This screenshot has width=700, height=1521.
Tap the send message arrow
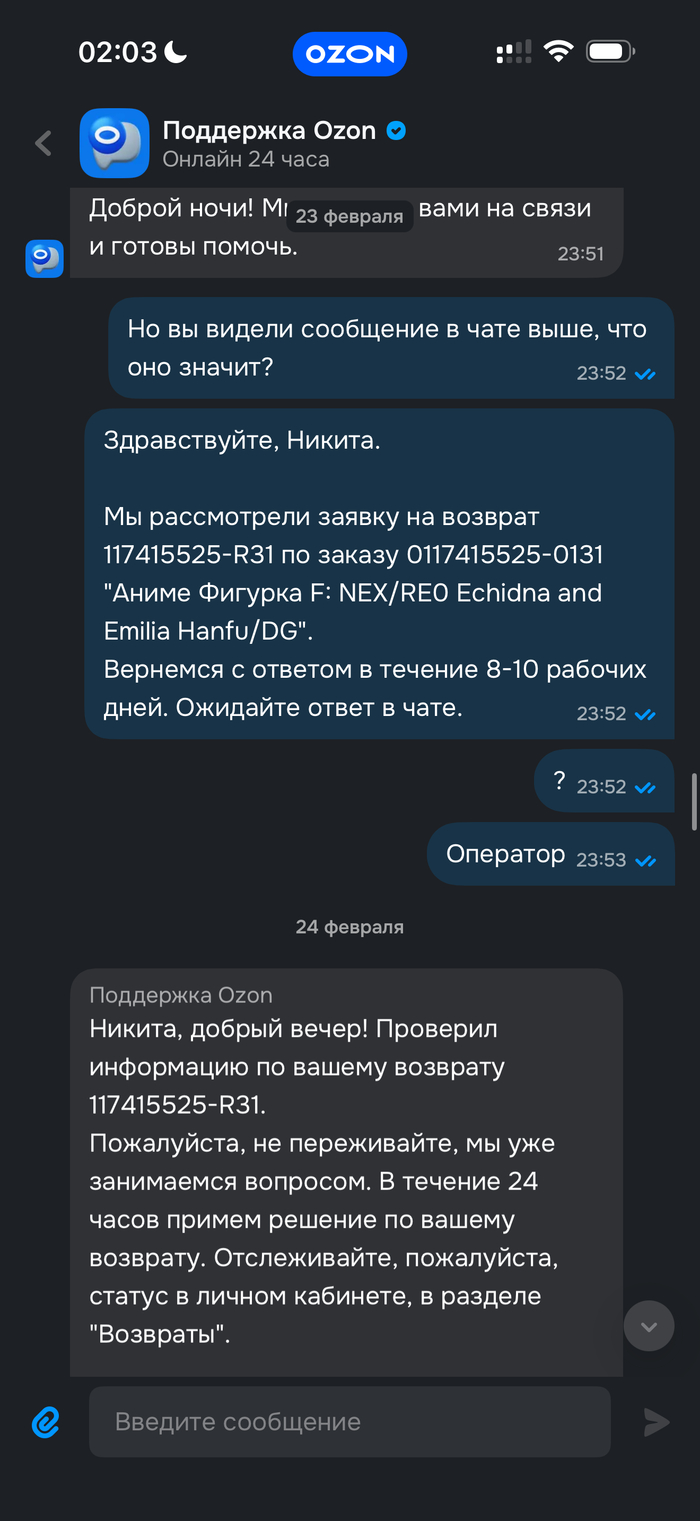click(x=656, y=1421)
